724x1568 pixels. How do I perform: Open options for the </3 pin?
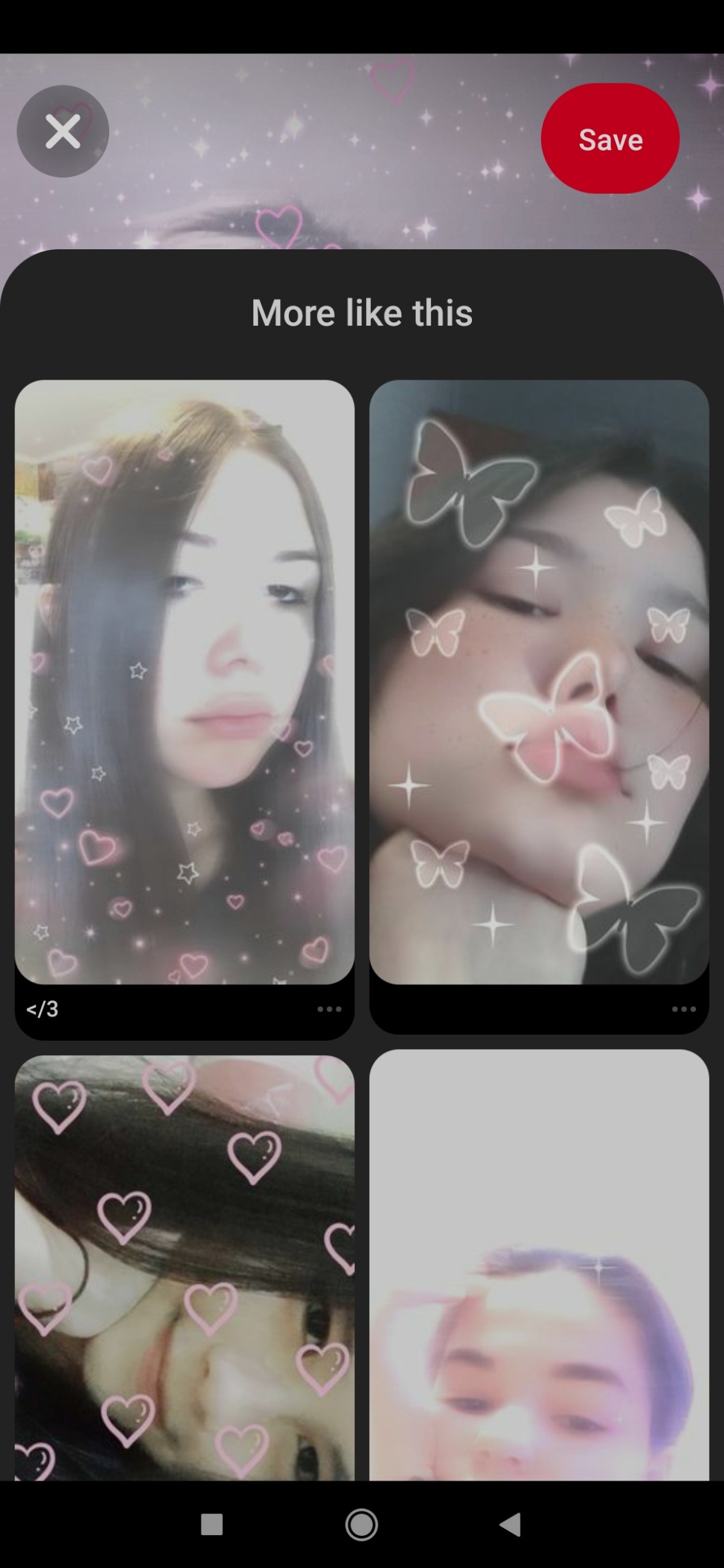pyautogui.click(x=329, y=1009)
